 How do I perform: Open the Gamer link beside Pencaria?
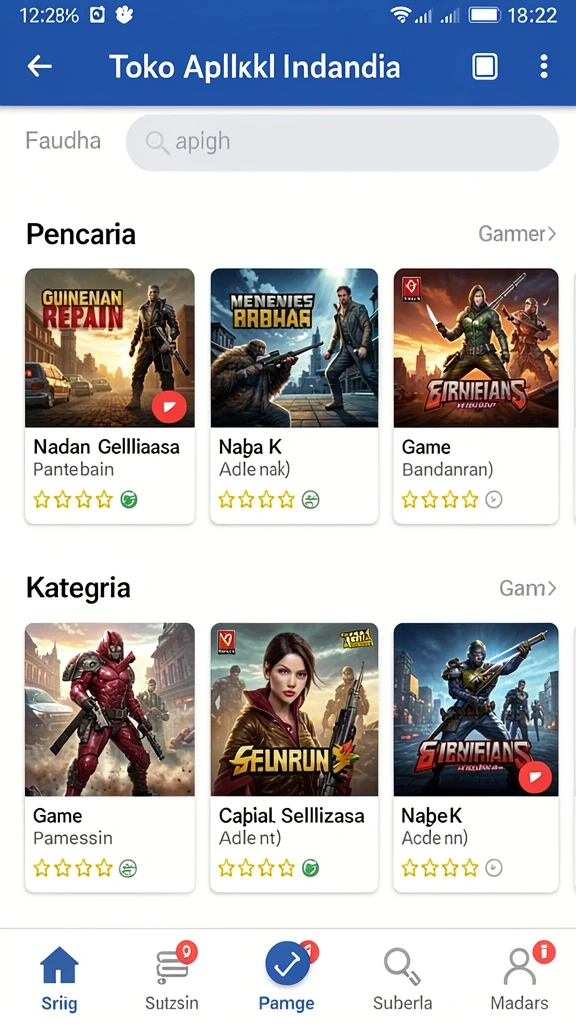click(517, 233)
